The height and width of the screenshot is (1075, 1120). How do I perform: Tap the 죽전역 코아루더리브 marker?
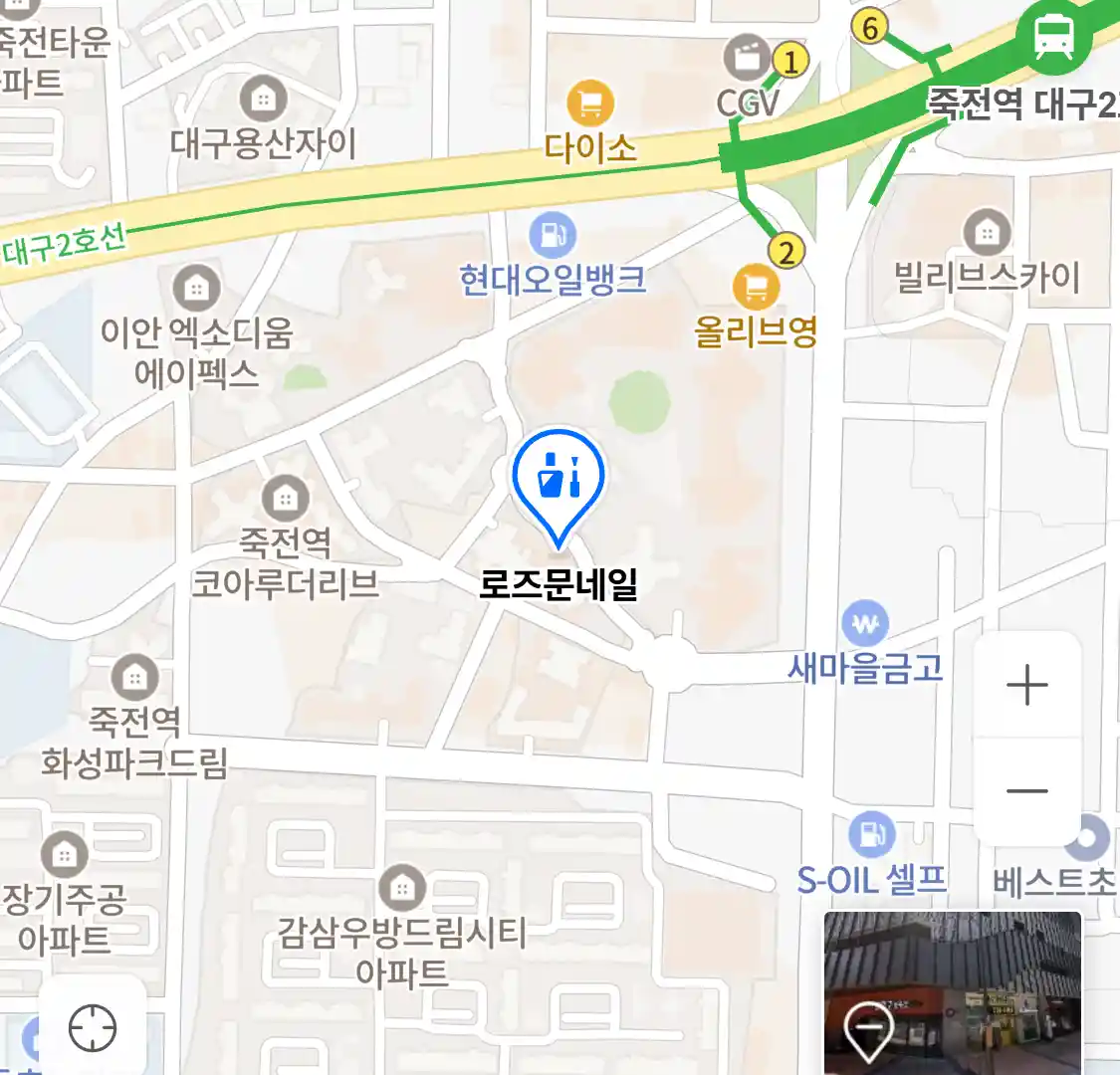click(286, 498)
